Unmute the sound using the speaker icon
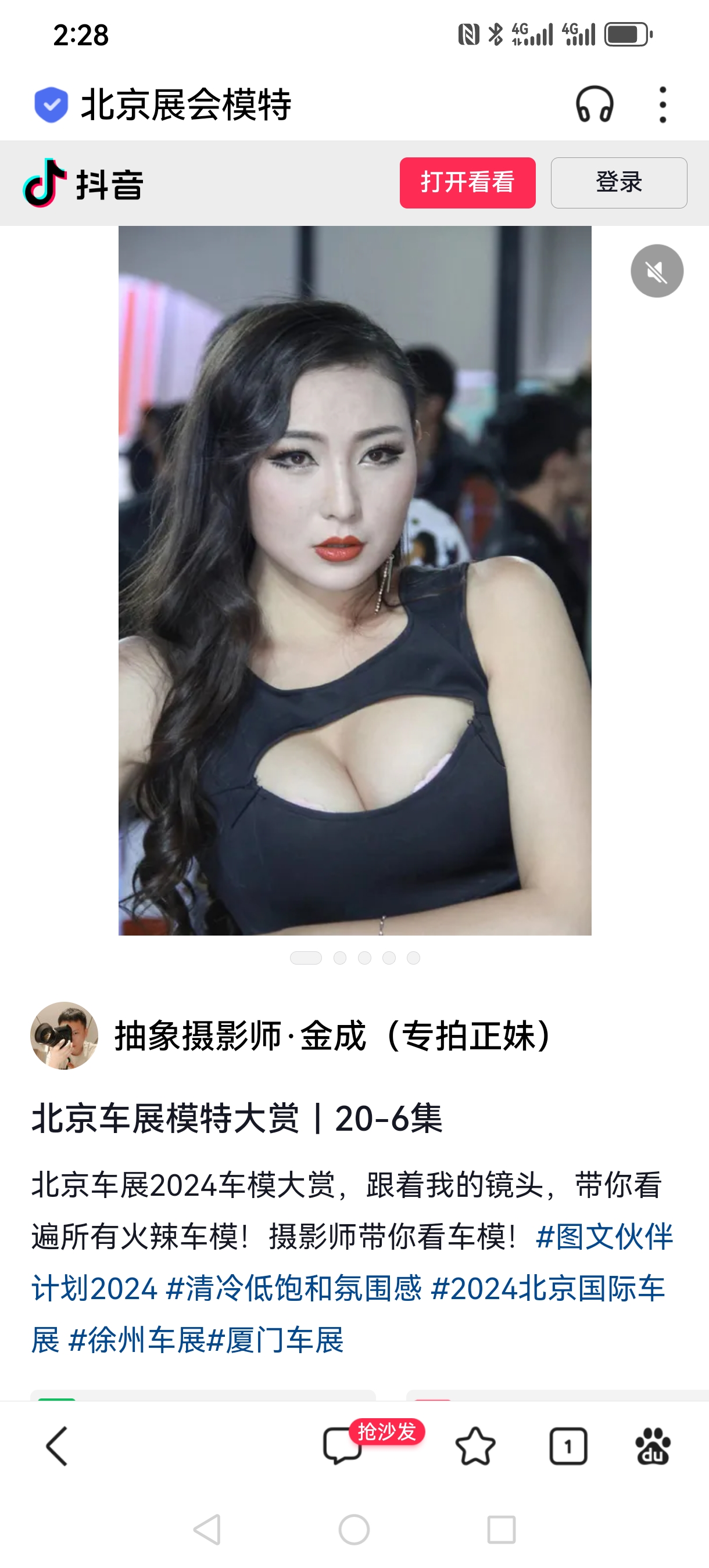 [x=657, y=271]
